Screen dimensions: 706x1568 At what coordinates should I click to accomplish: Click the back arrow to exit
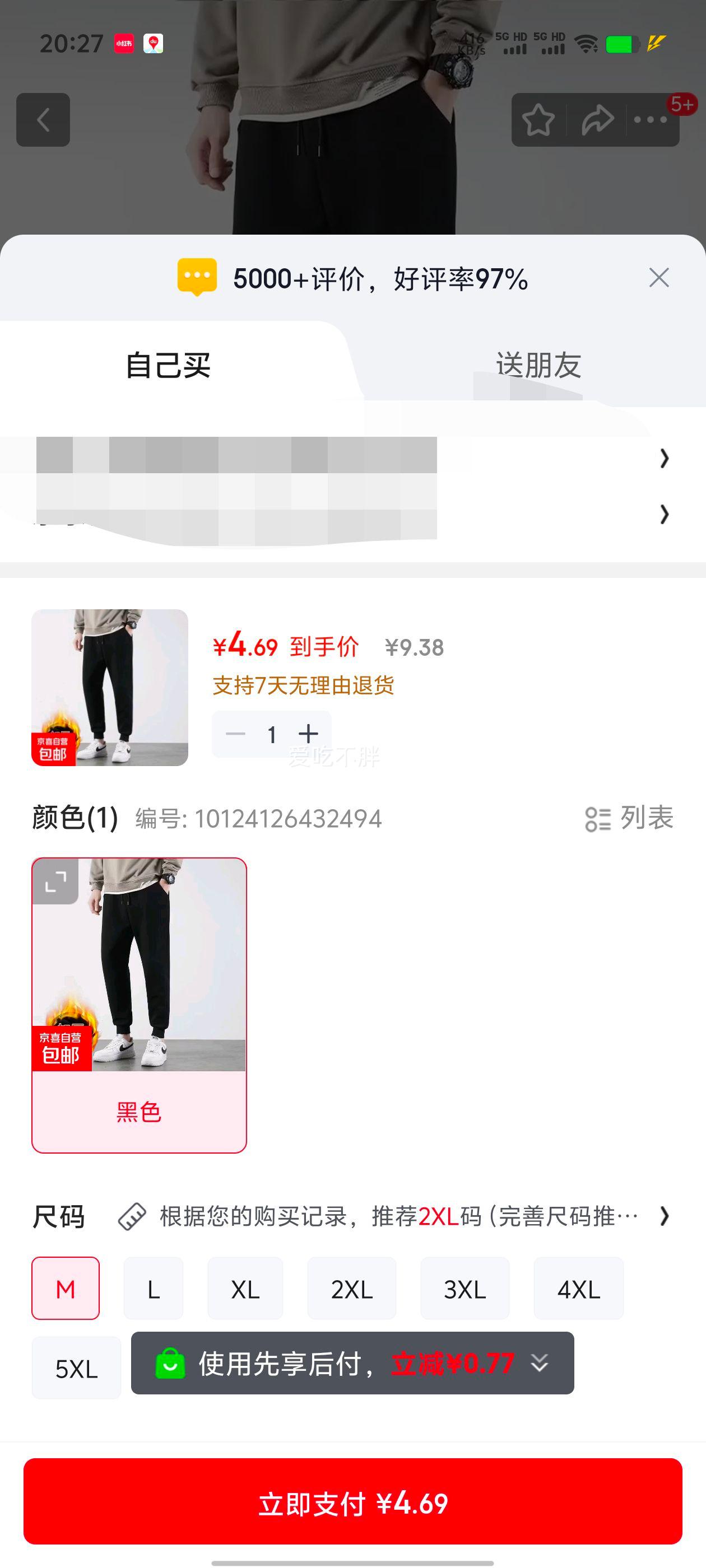point(43,120)
